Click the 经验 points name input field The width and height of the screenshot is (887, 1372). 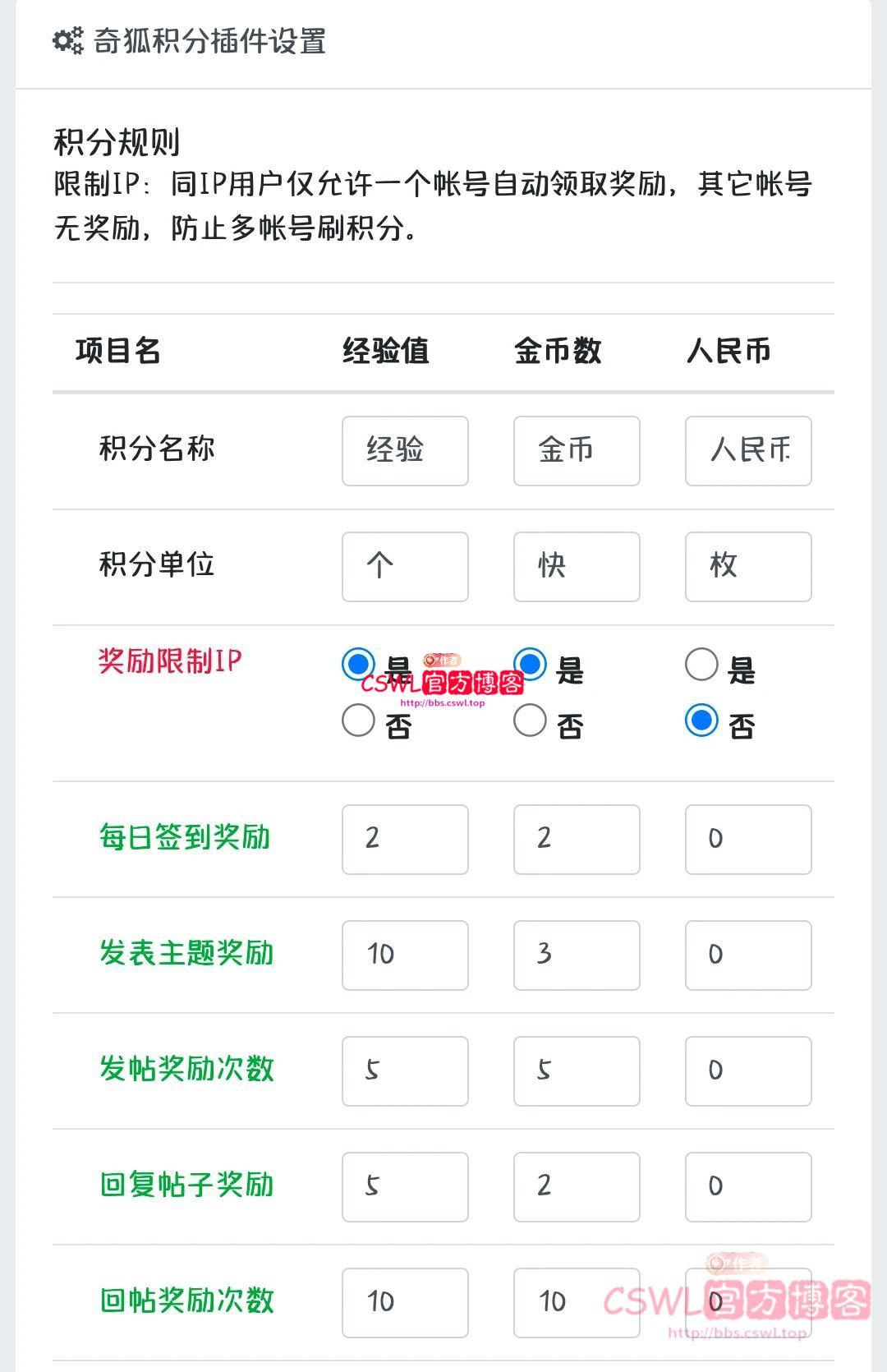pyautogui.click(x=404, y=450)
